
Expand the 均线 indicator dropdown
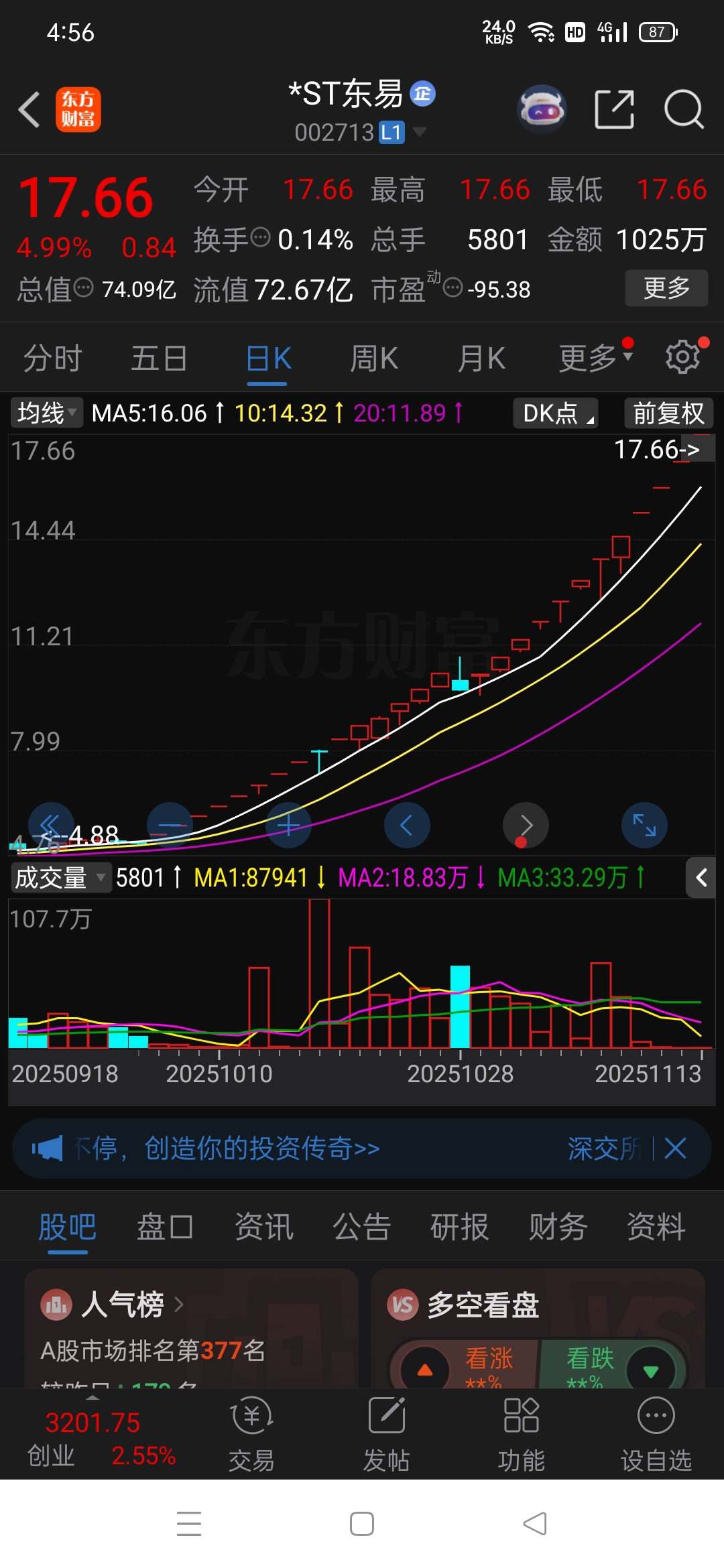(46, 413)
